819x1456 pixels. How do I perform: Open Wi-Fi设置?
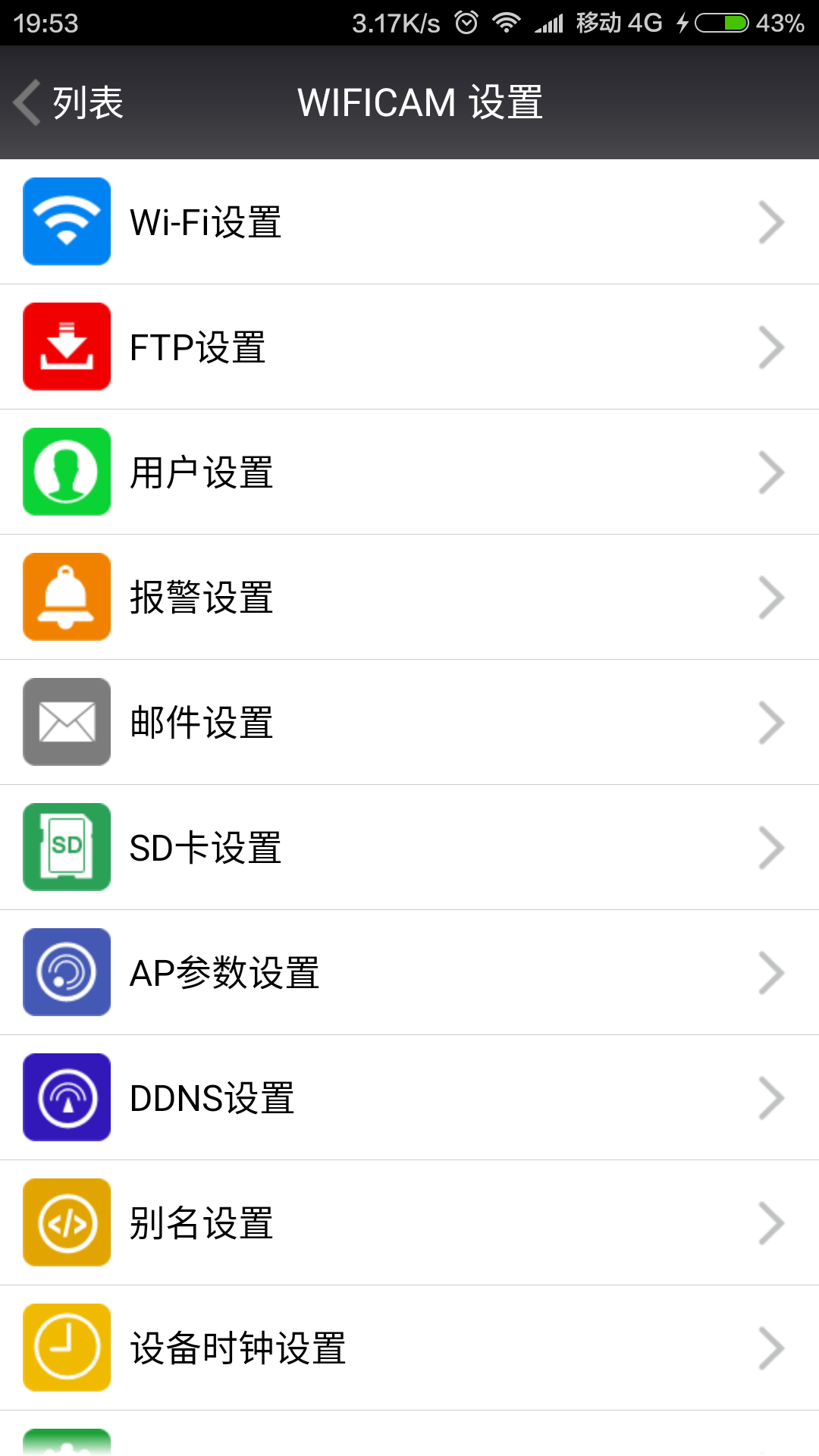[x=409, y=222]
